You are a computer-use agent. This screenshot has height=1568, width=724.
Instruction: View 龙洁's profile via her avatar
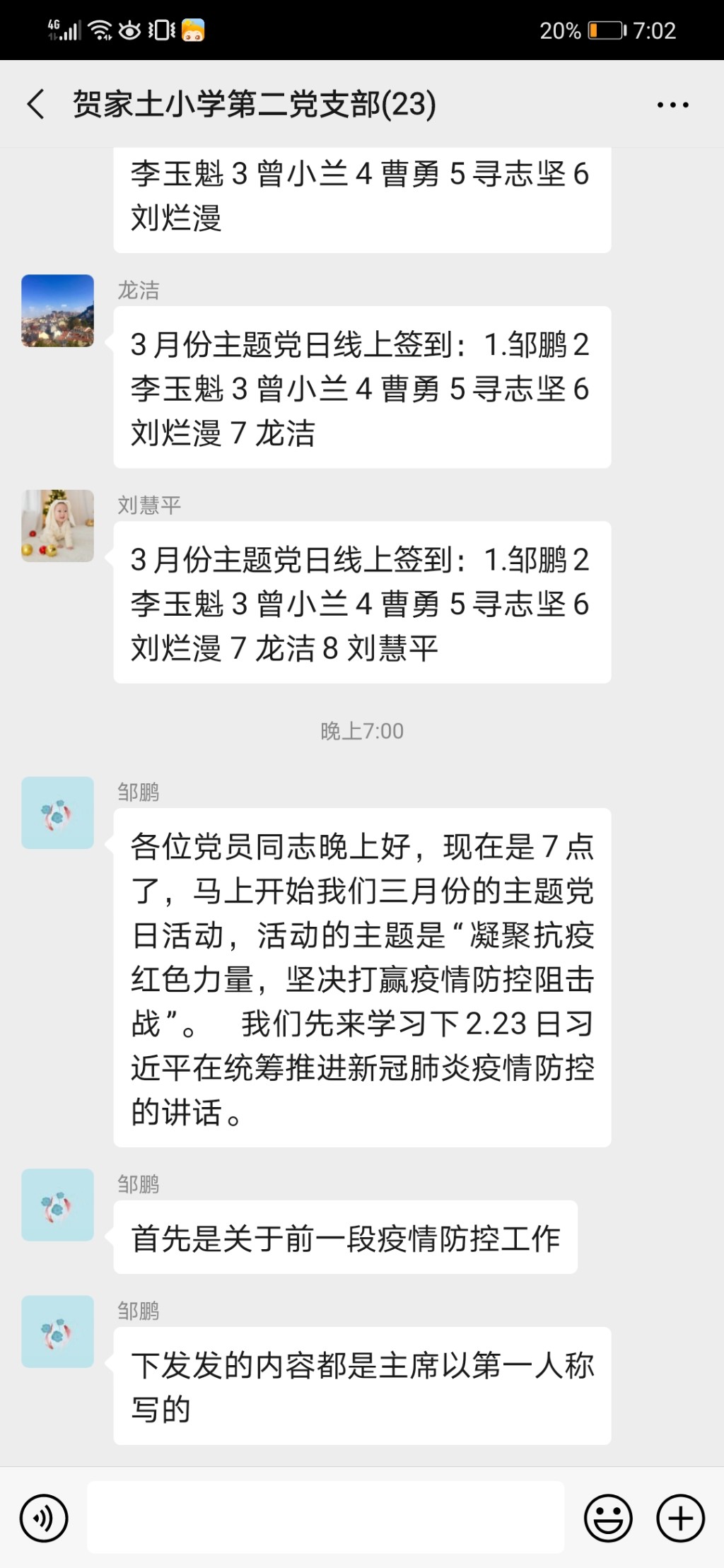click(x=57, y=311)
